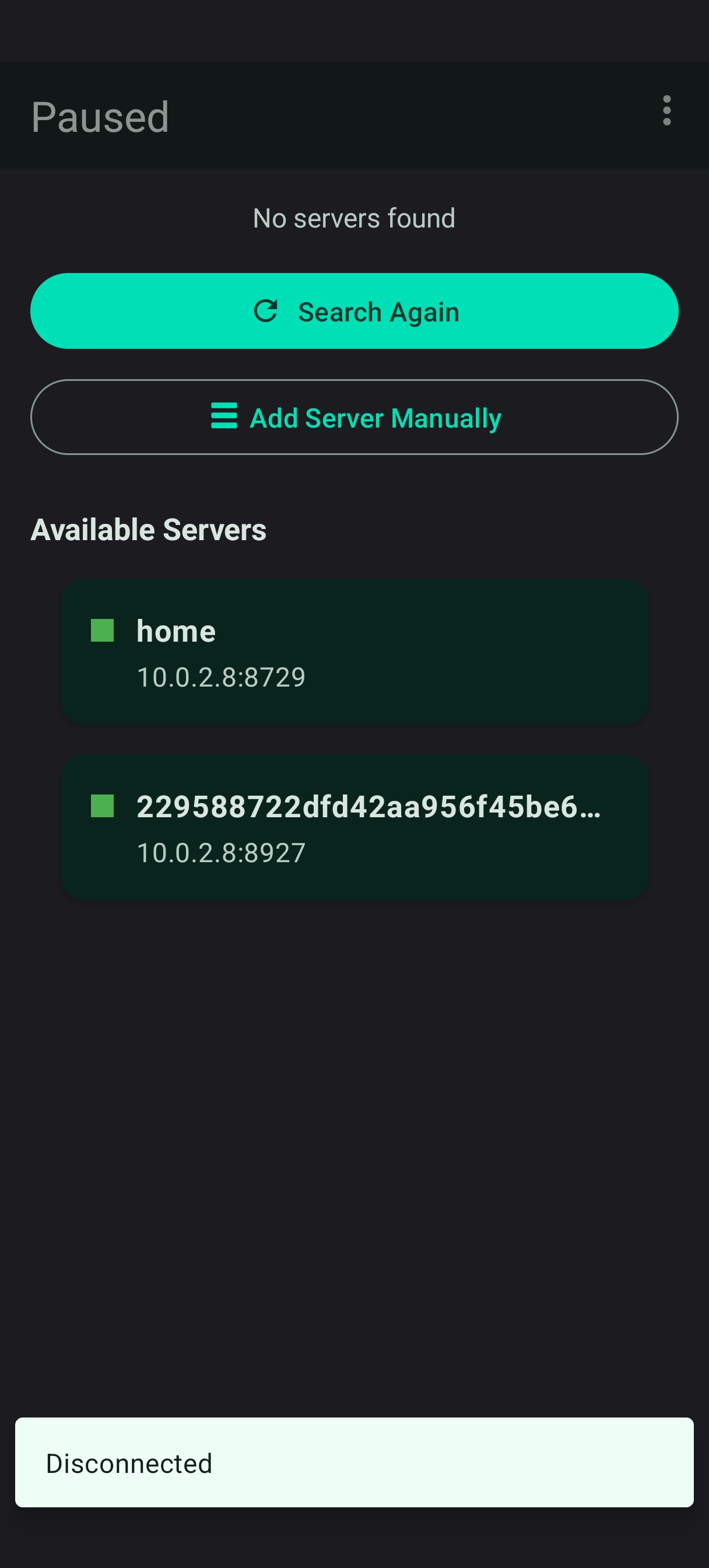Select the server starting with 229588722
Screen dimensions: 709x1568
354,828
